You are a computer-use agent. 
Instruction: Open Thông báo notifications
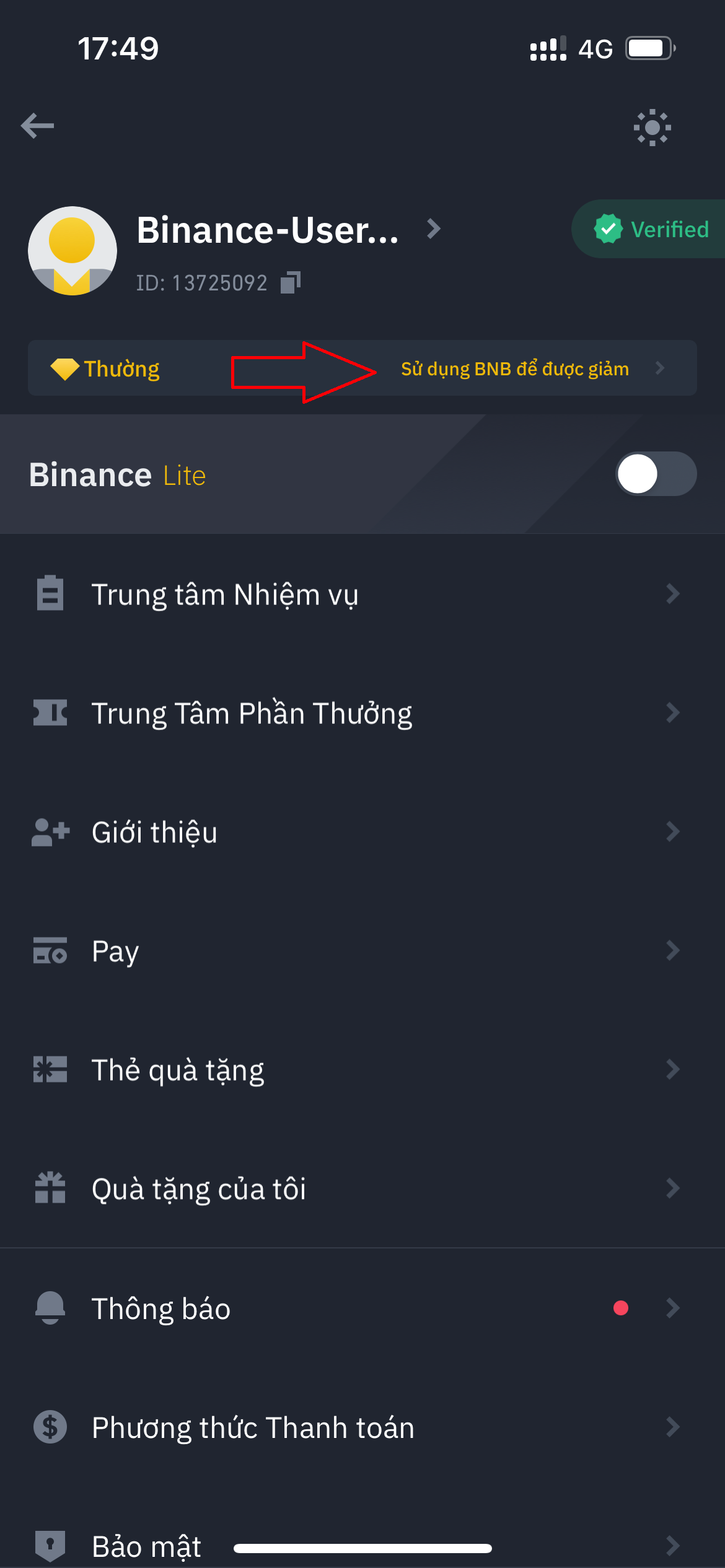pos(362,1308)
